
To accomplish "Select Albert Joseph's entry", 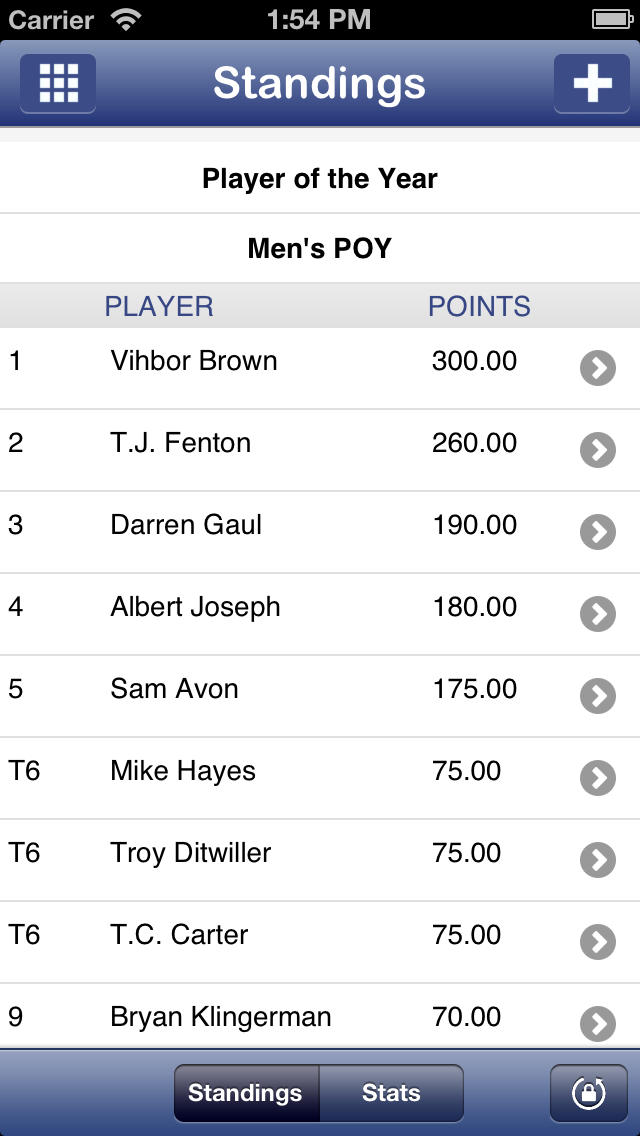I will 320,614.
